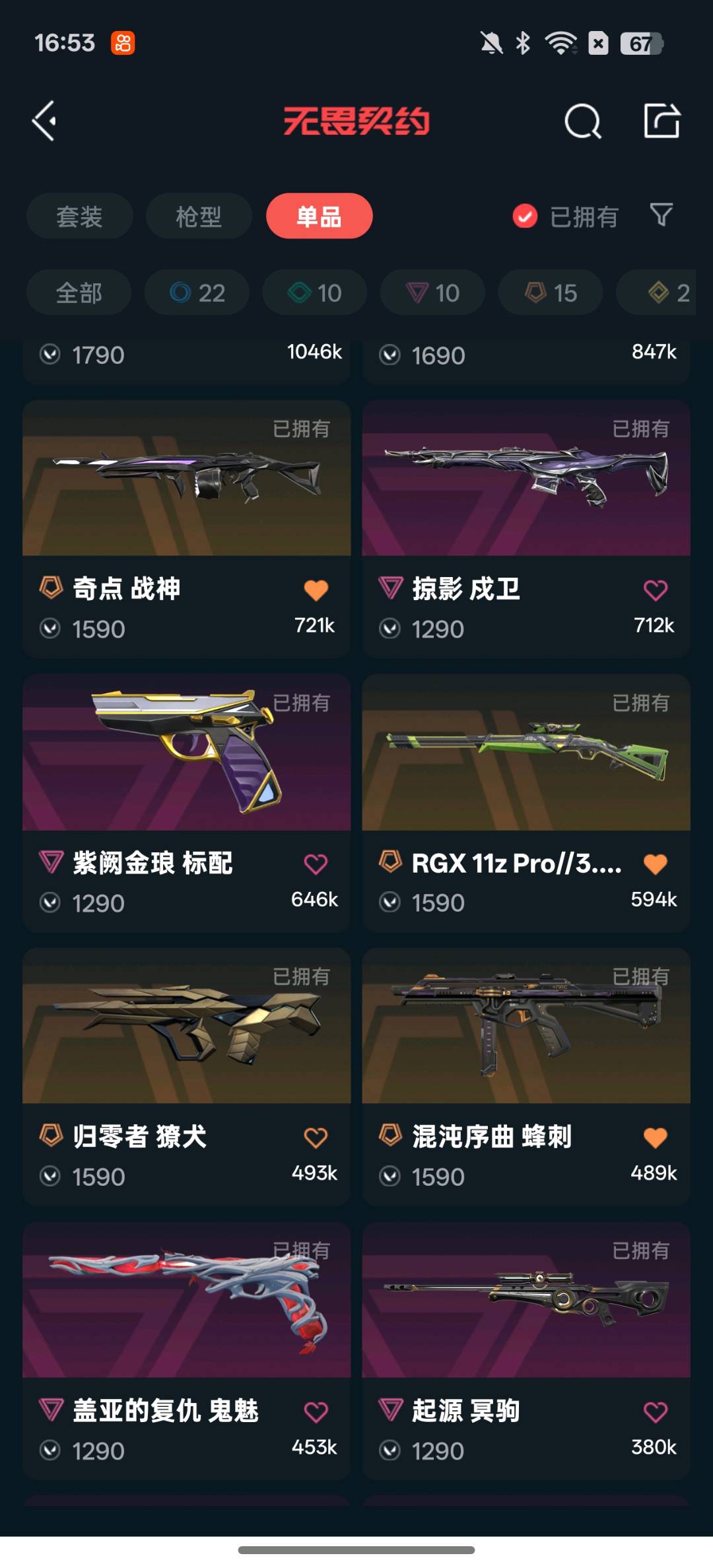The width and height of the screenshot is (713, 1568).
Task: Open the search icon
Action: [x=582, y=121]
